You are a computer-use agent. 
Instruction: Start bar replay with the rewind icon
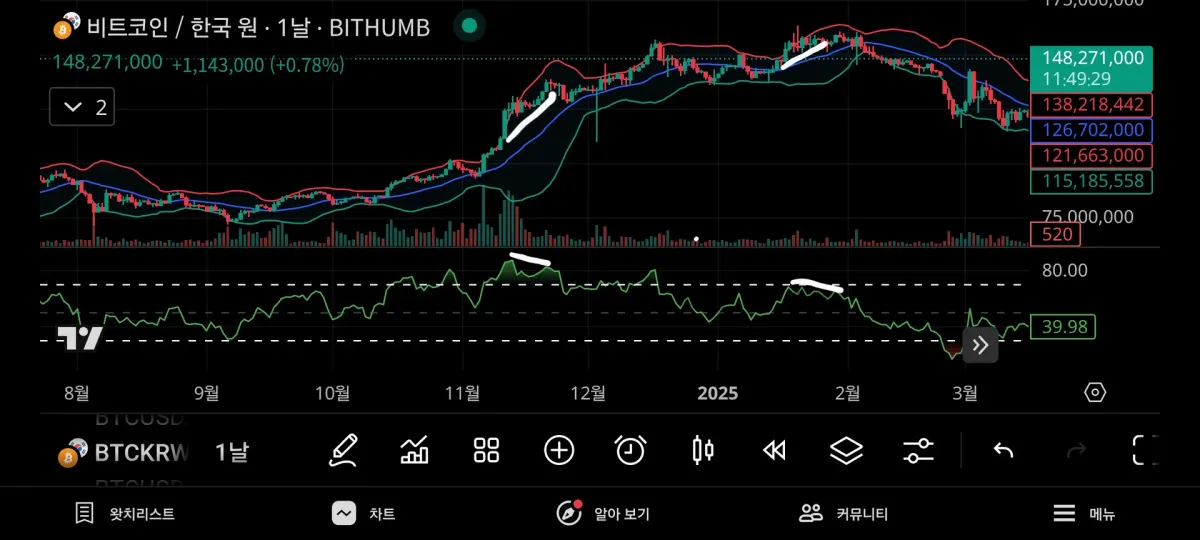pos(774,451)
